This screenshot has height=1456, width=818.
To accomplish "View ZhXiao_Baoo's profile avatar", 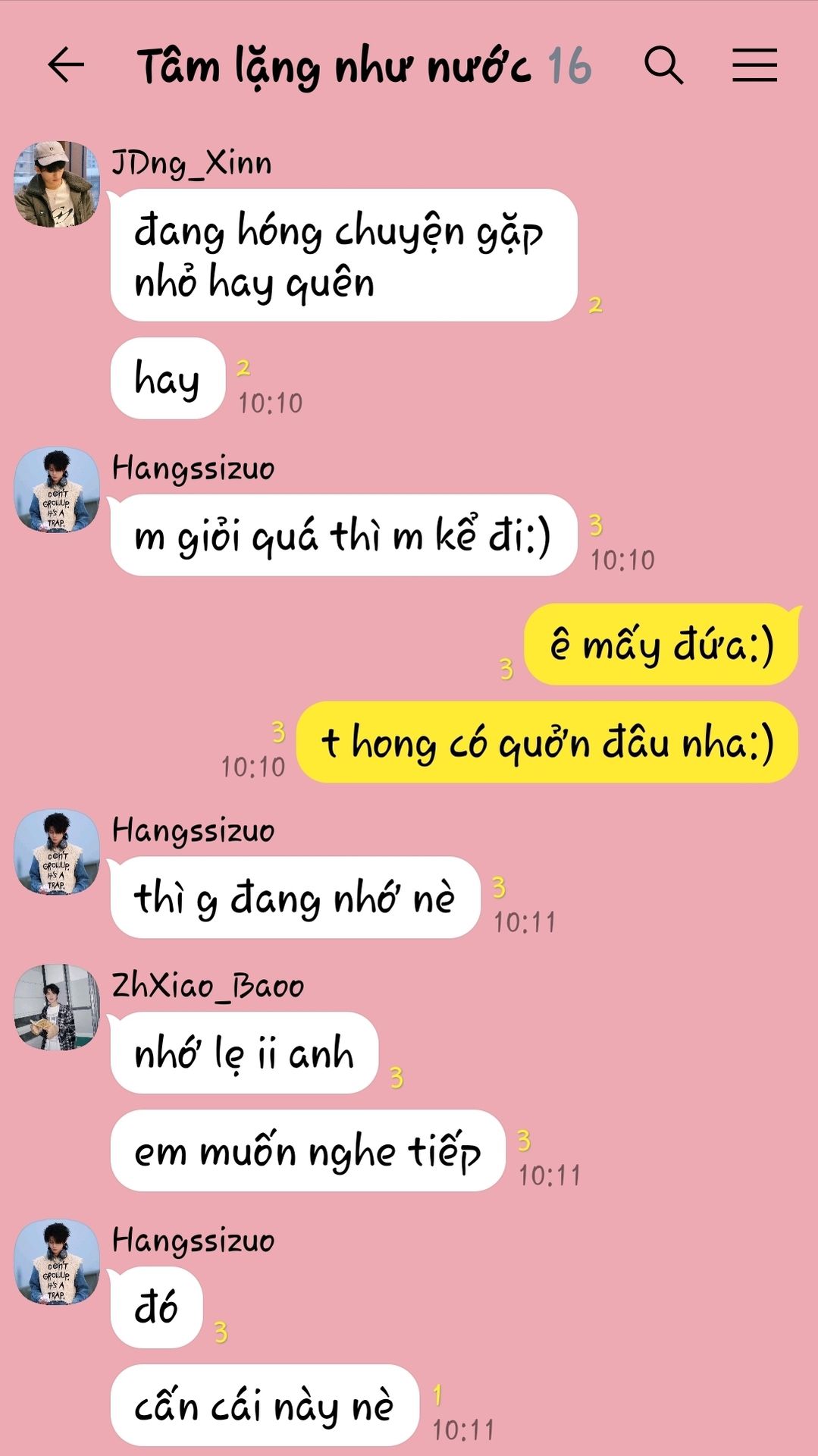I will [x=57, y=1007].
